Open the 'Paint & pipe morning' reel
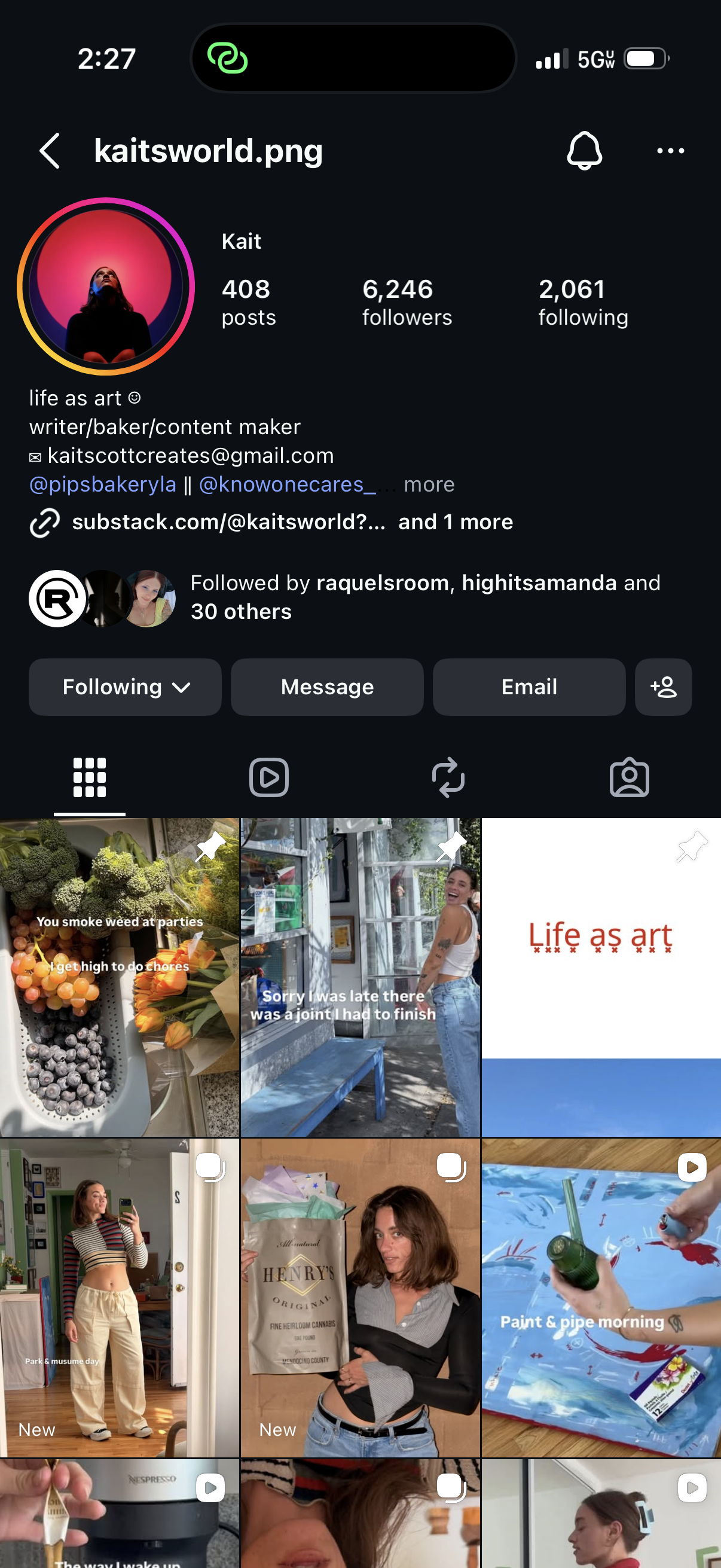Image resolution: width=721 pixels, height=1568 pixels. pyautogui.click(x=601, y=1298)
